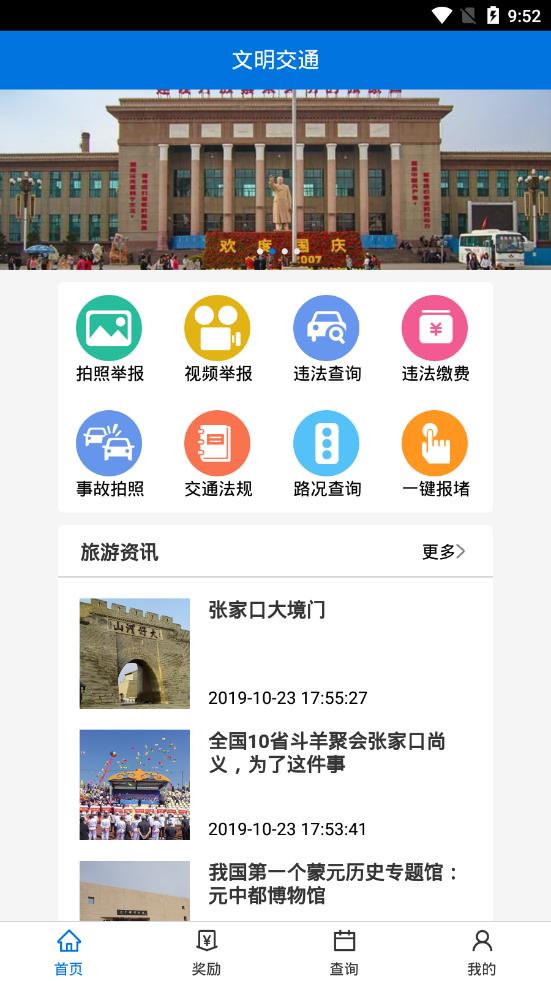Select the 首页 home tab
The width and height of the screenshot is (551, 981).
pos(69,952)
